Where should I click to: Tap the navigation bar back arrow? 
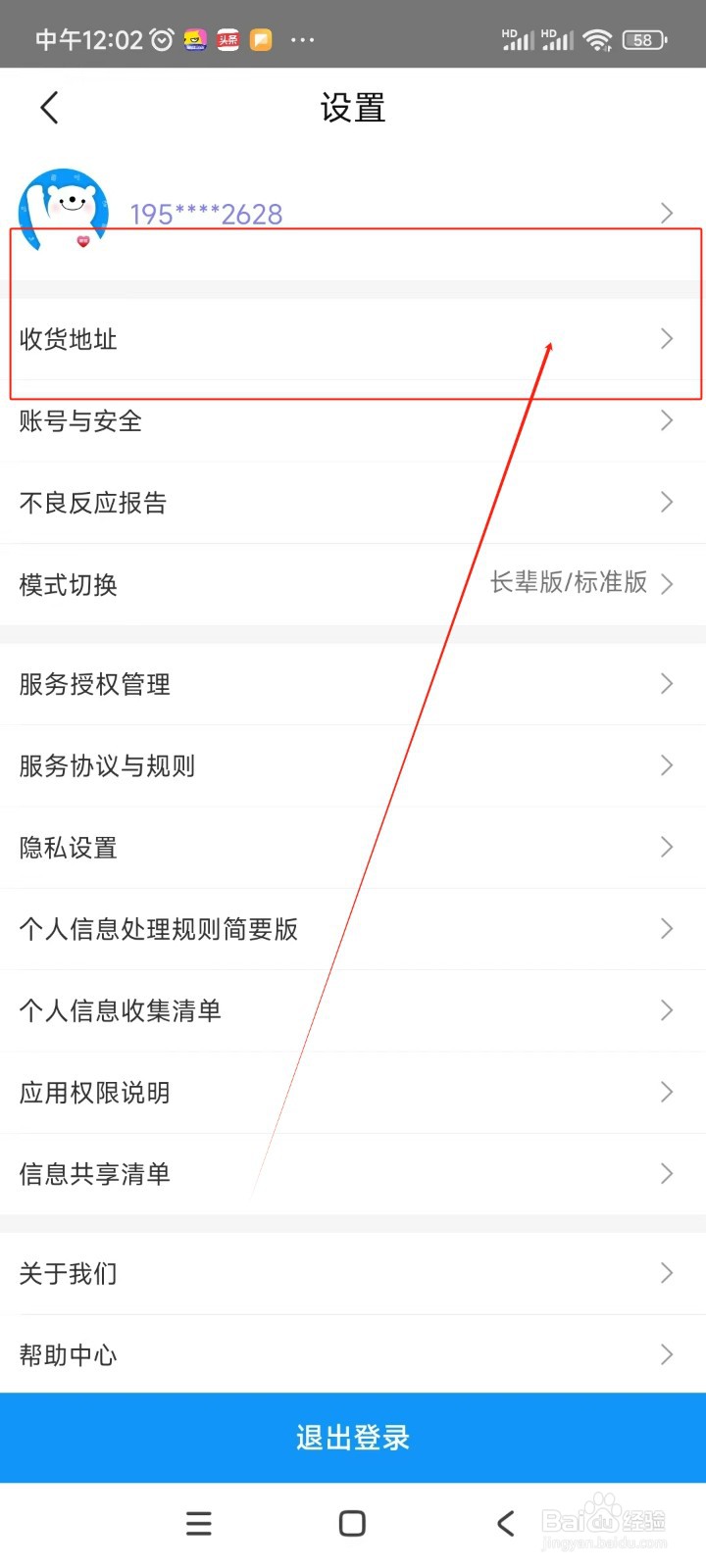[x=505, y=1523]
